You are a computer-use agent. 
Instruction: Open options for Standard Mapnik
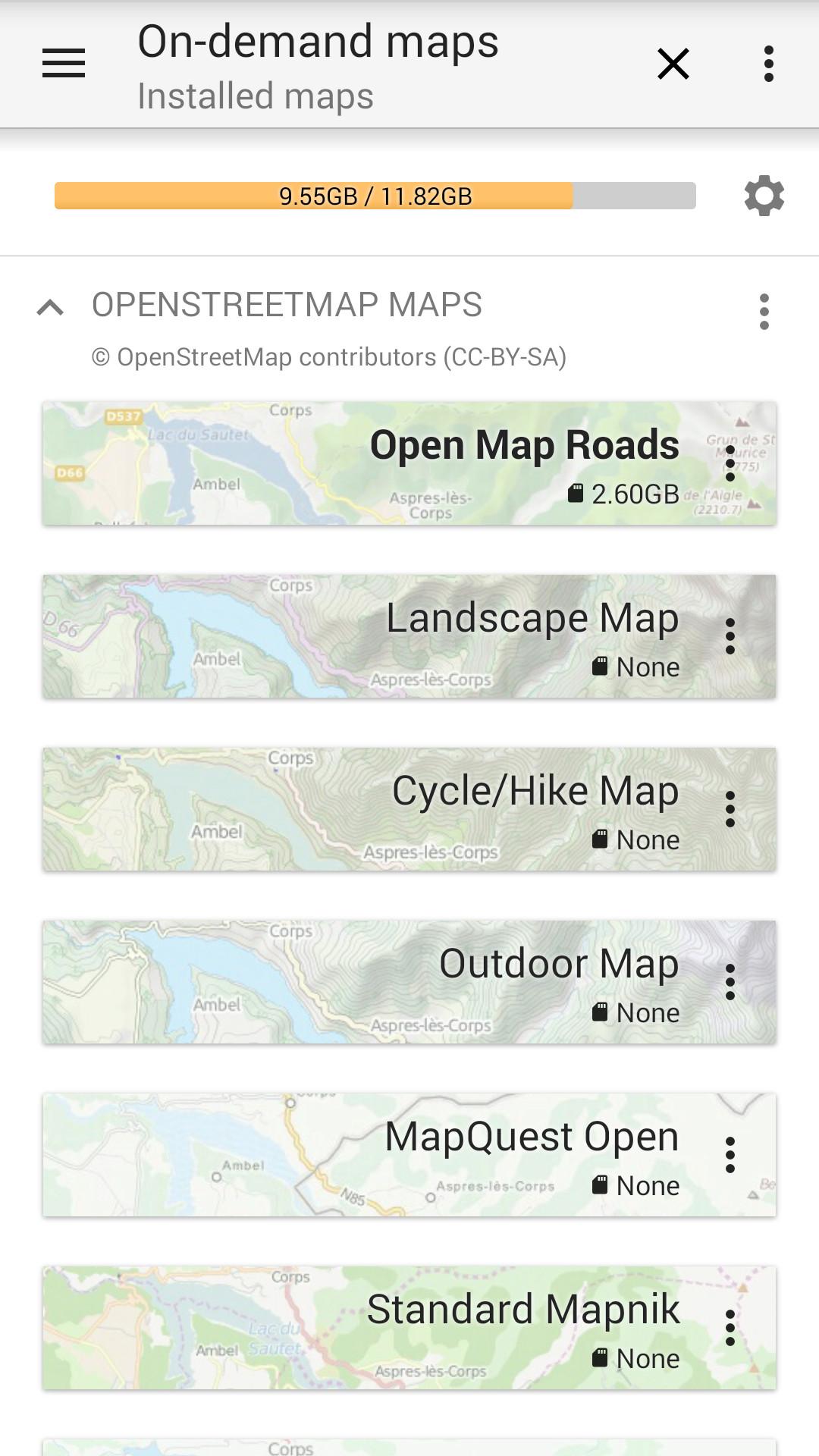click(730, 1328)
